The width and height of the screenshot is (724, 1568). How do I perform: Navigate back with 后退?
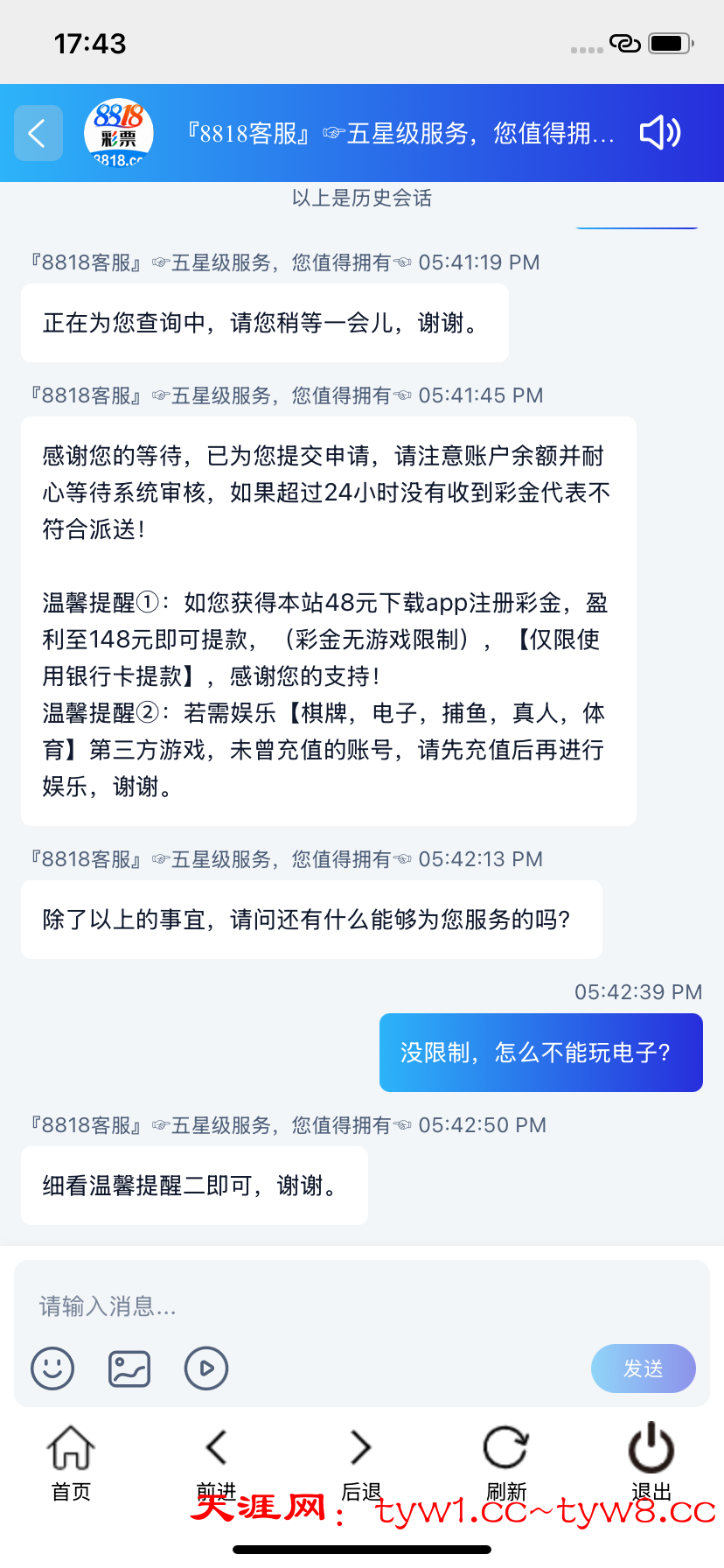tap(361, 1461)
